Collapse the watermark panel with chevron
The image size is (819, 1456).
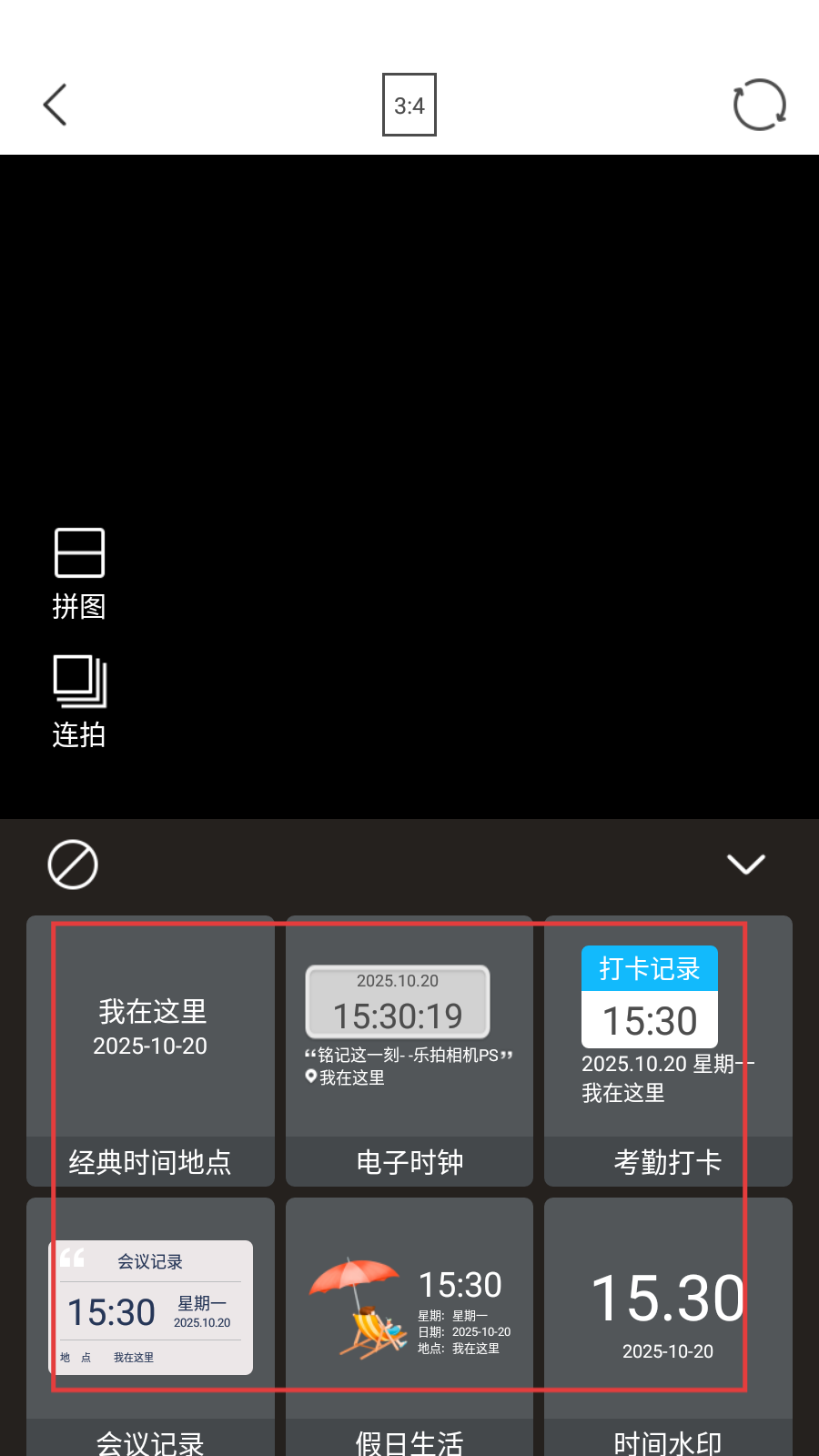click(746, 864)
